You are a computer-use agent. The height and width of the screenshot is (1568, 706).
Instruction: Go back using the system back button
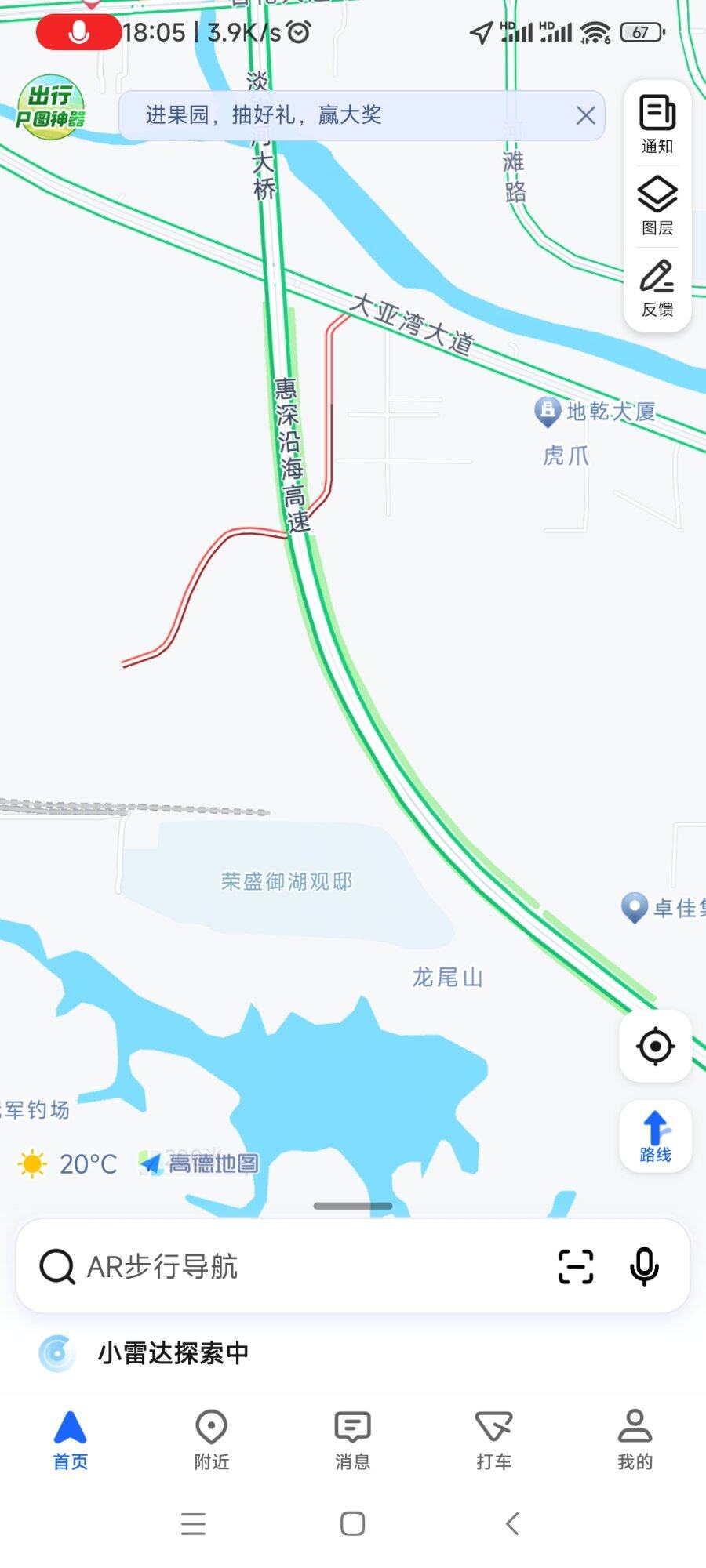[512, 1523]
